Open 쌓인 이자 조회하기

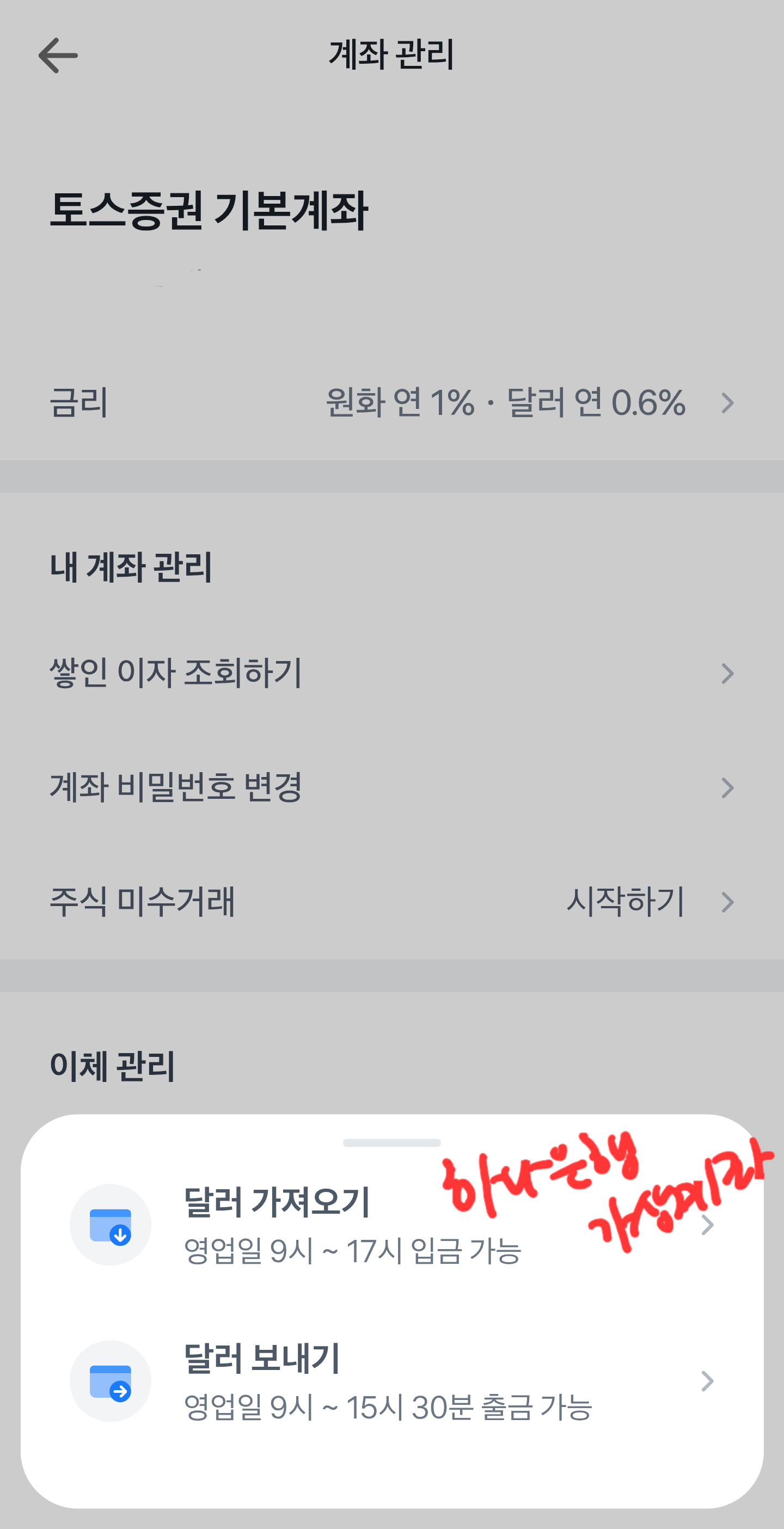[391, 673]
